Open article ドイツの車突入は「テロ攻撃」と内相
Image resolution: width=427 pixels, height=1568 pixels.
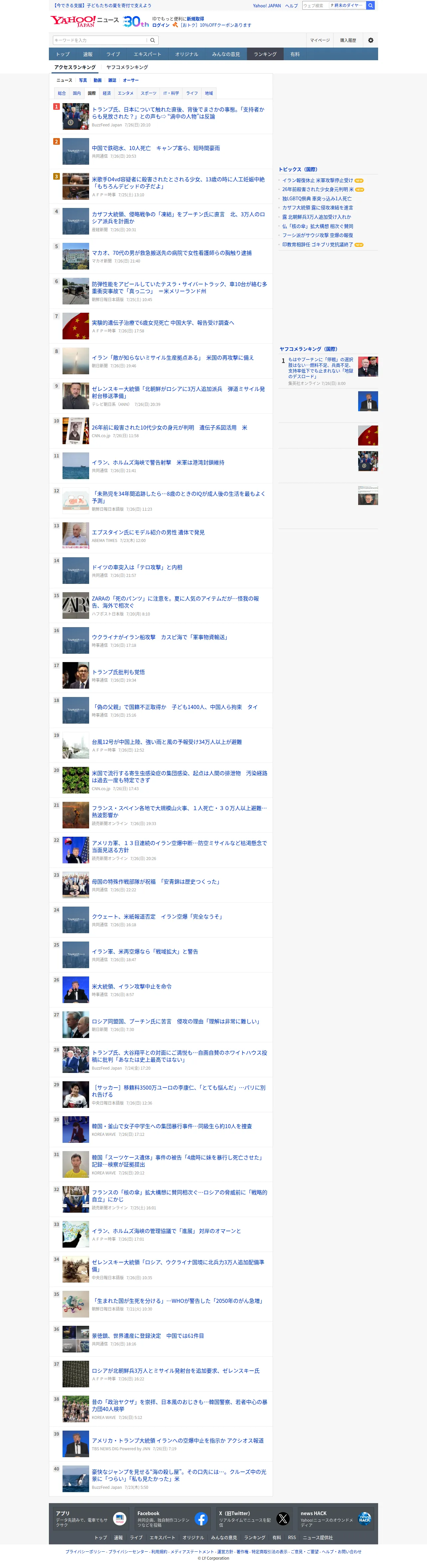(x=137, y=567)
